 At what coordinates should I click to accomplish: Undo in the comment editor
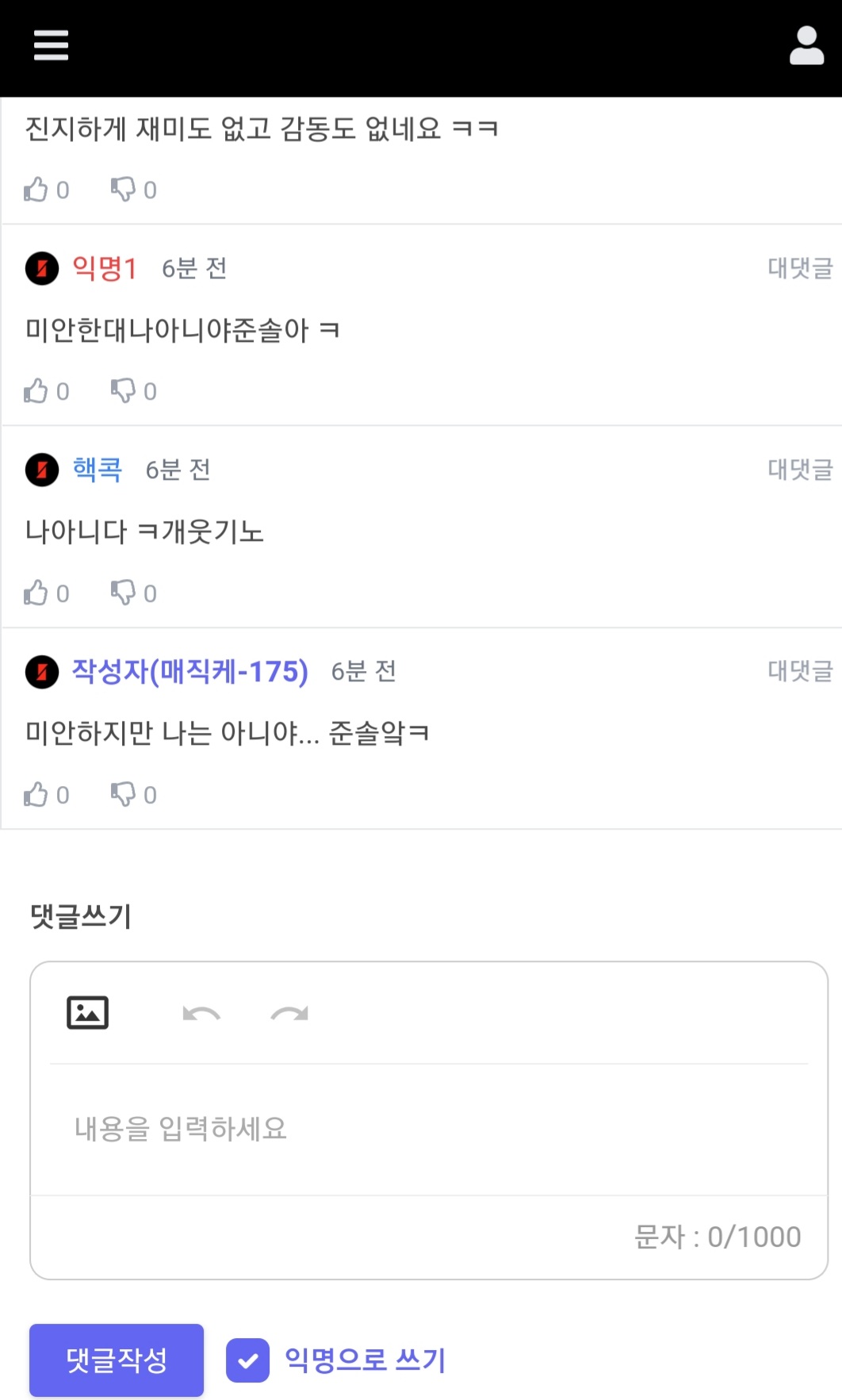pos(201,1014)
